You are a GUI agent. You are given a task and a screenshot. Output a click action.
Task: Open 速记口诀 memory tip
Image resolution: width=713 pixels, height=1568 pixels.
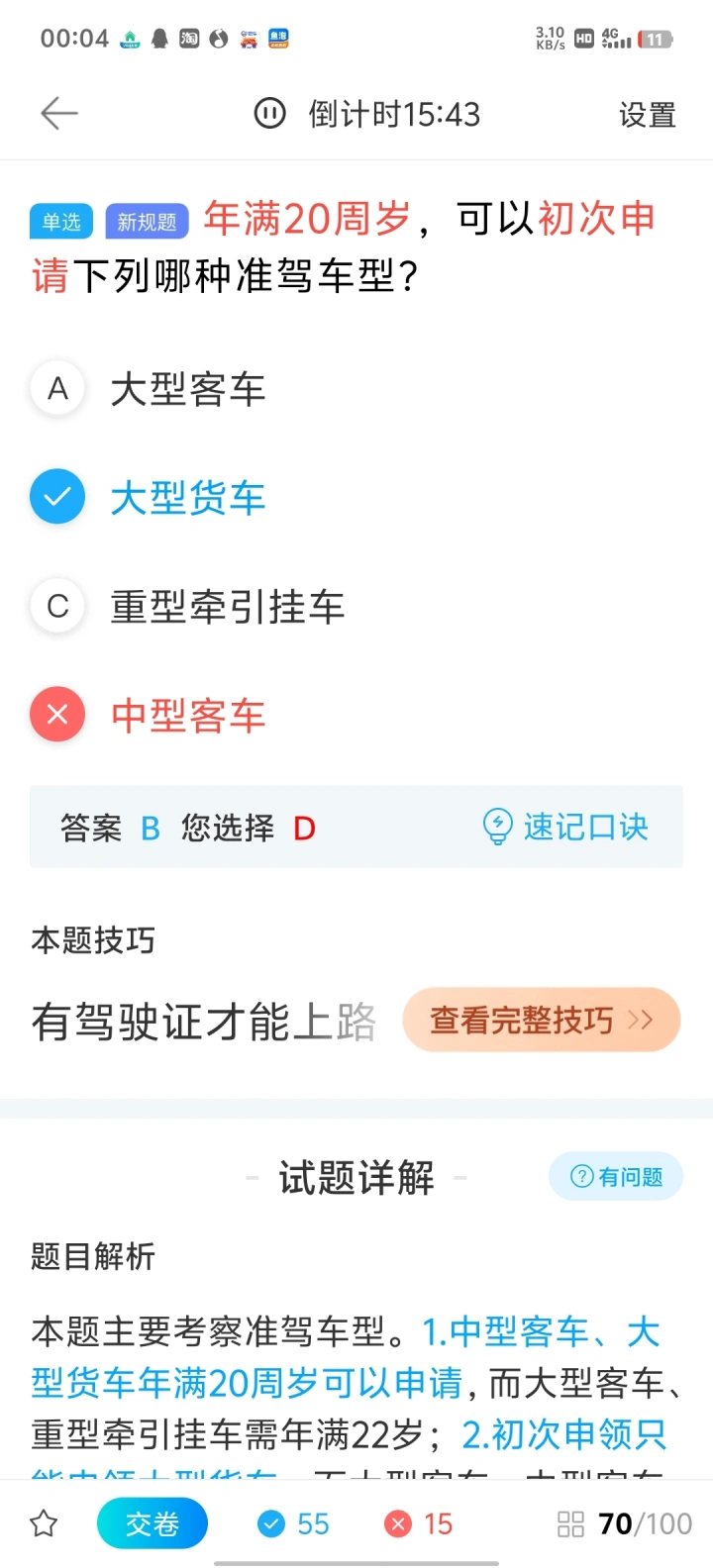point(565,827)
